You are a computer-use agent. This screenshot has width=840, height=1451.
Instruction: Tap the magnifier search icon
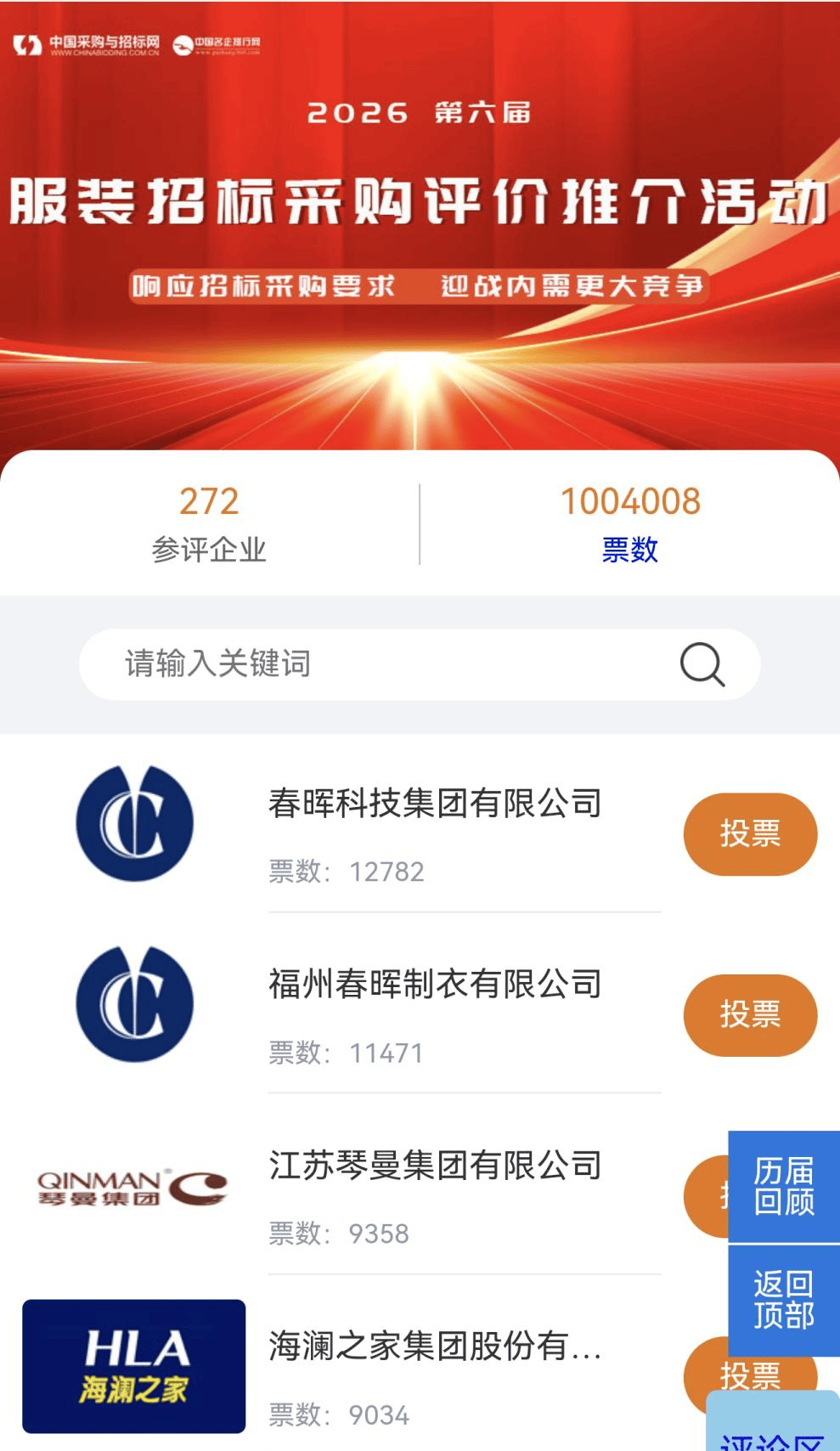pyautogui.click(x=702, y=664)
